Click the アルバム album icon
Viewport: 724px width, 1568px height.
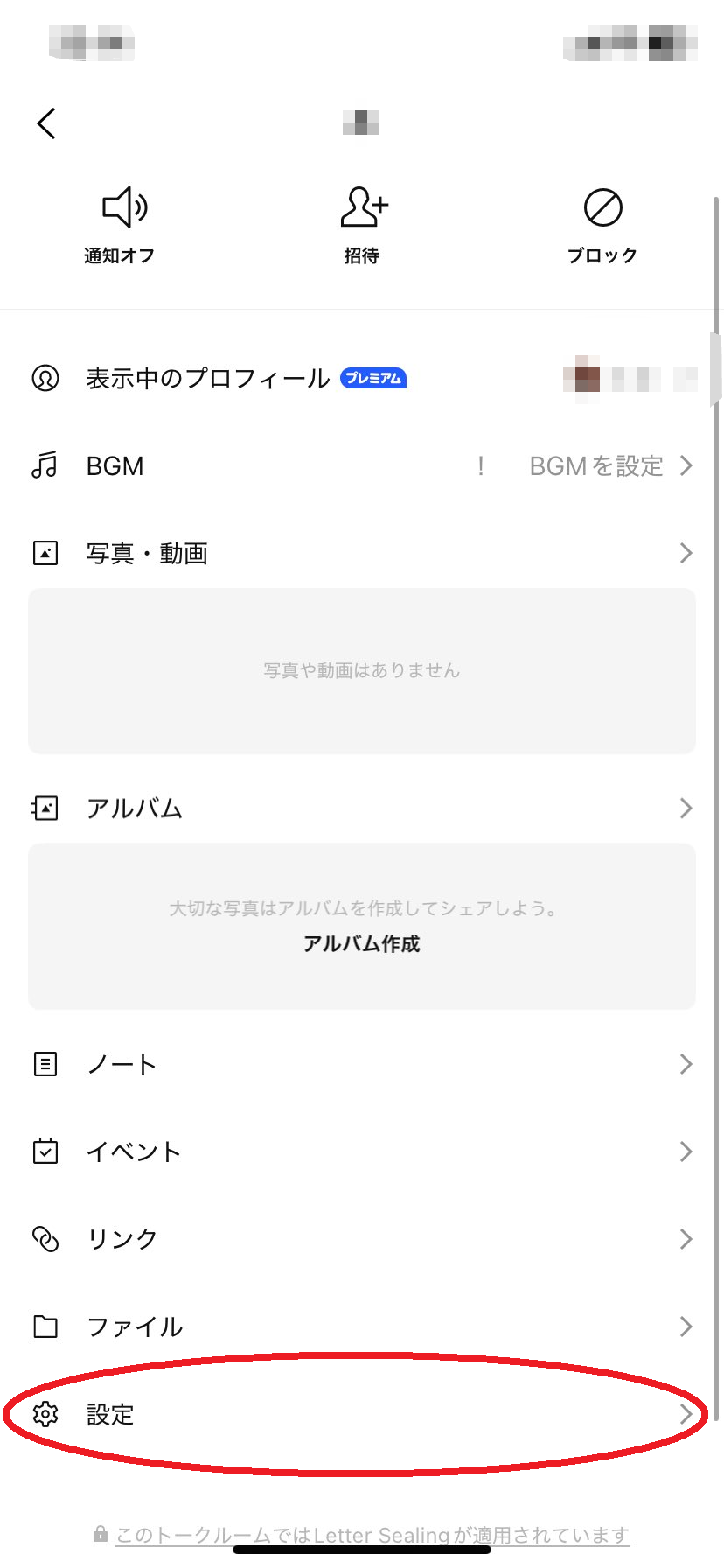point(45,808)
